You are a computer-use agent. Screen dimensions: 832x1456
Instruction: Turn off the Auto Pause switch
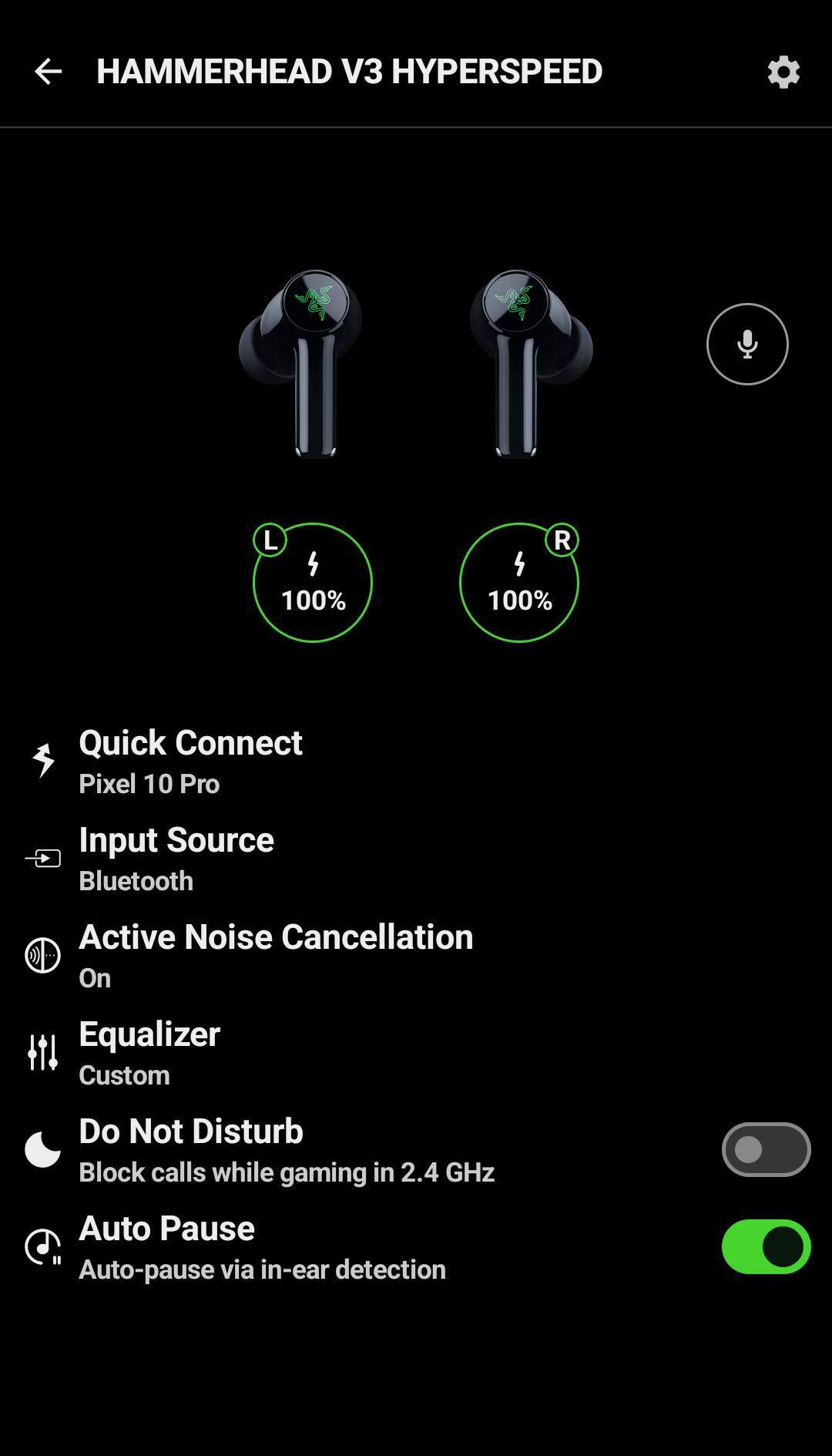pos(766,1246)
